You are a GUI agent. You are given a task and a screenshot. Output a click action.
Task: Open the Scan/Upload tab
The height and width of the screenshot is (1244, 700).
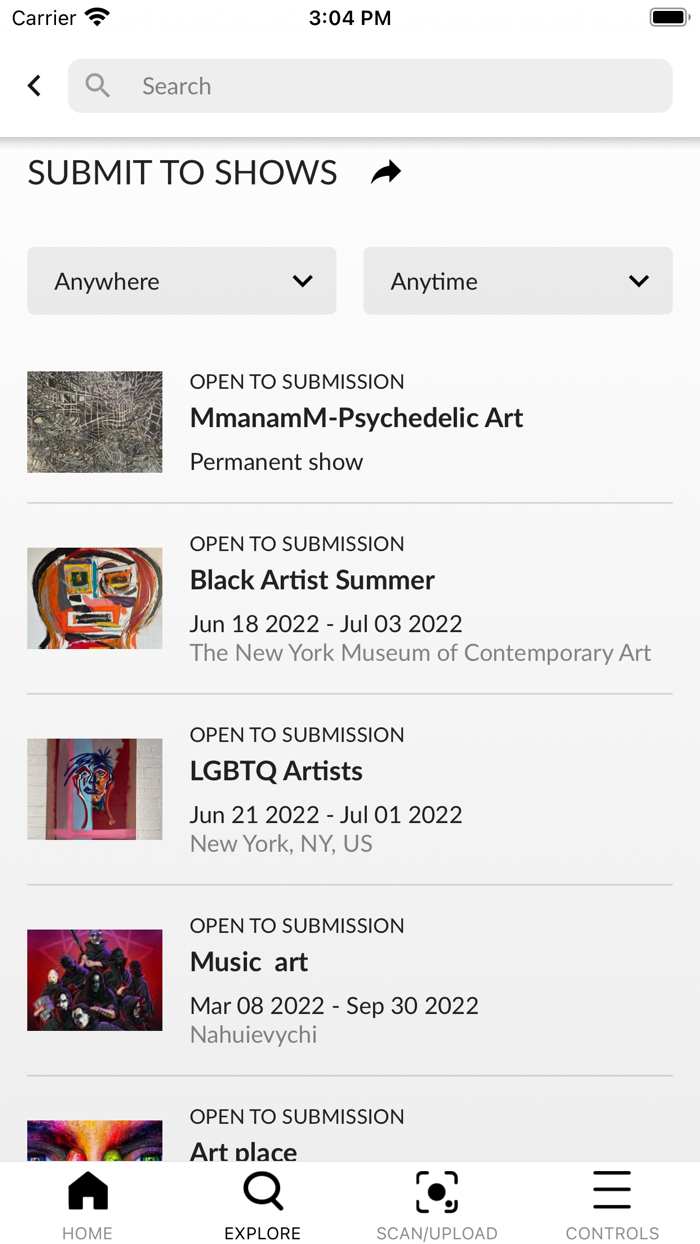(436, 1205)
